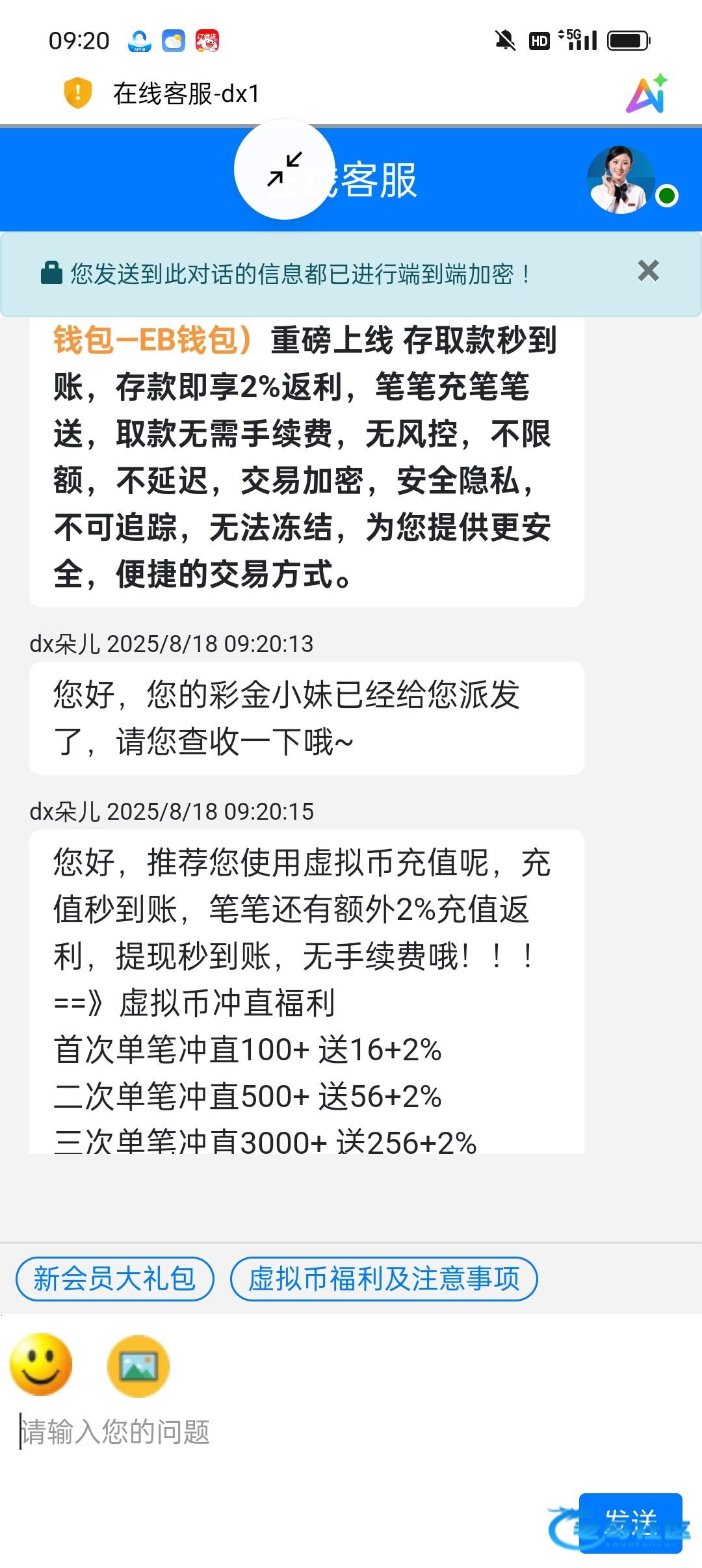Attach a picture using the image icon
The width and height of the screenshot is (702, 1568).
(x=138, y=1366)
